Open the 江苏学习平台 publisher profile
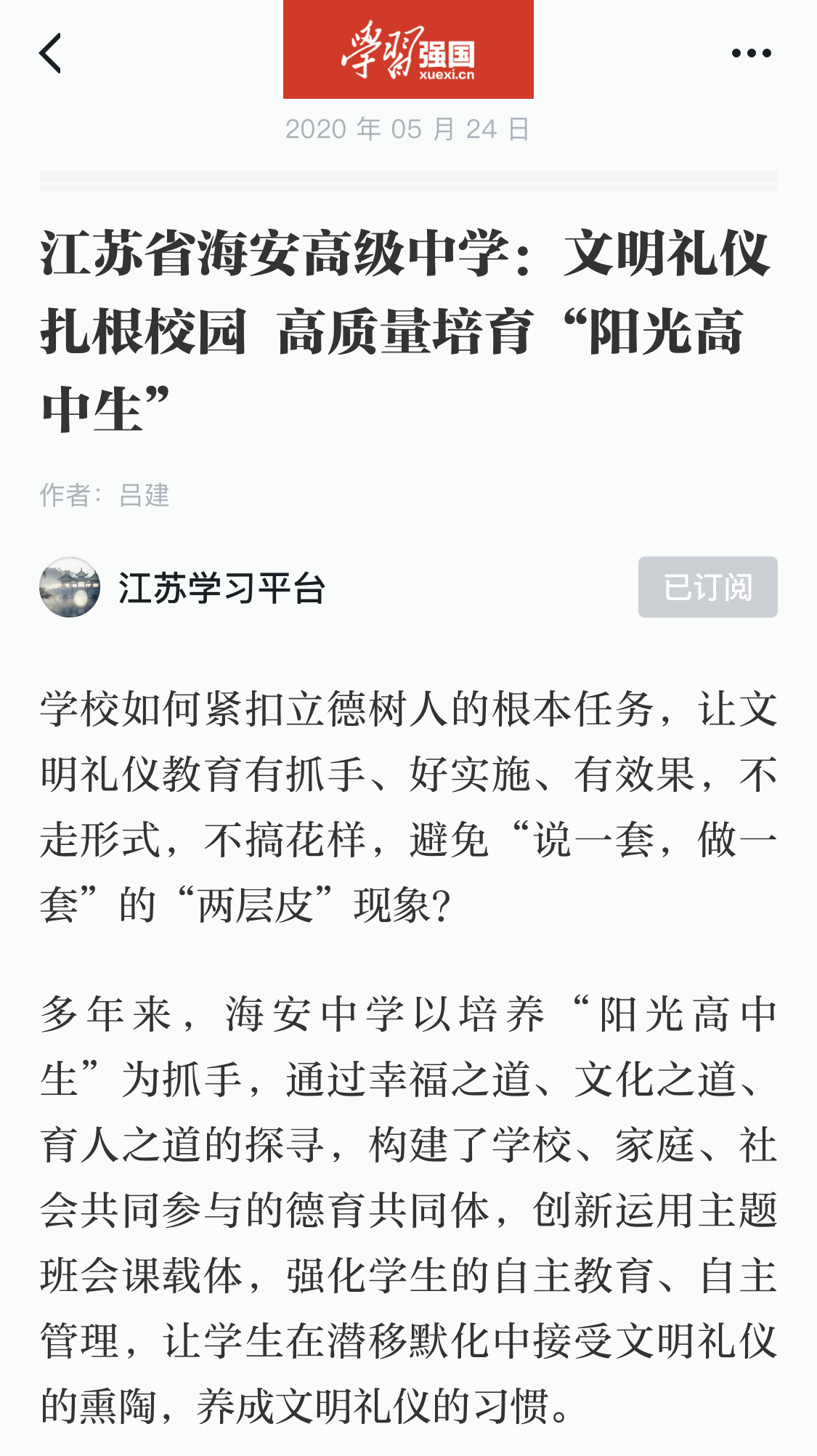The height and width of the screenshot is (1456, 817). tap(221, 588)
